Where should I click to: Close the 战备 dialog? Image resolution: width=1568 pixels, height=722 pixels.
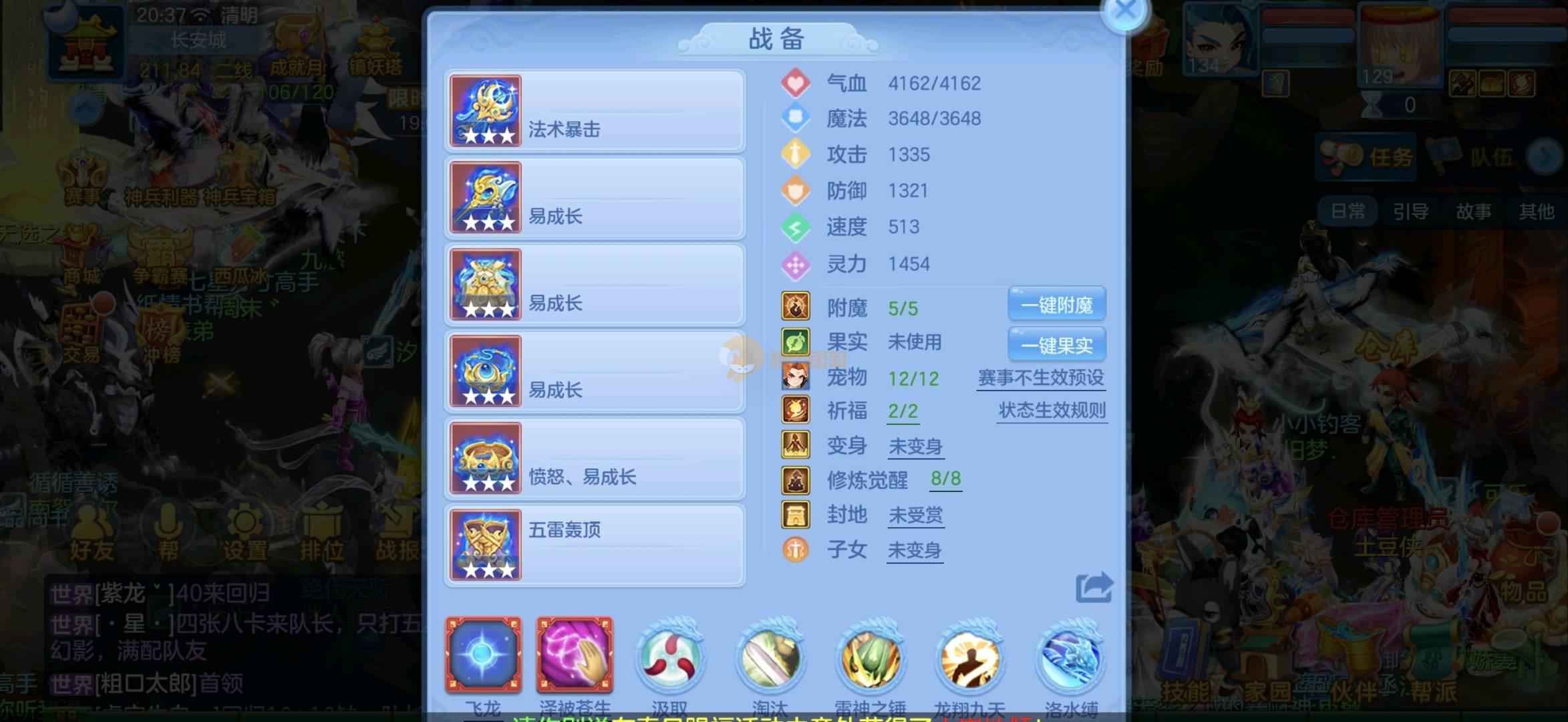pyautogui.click(x=1126, y=11)
